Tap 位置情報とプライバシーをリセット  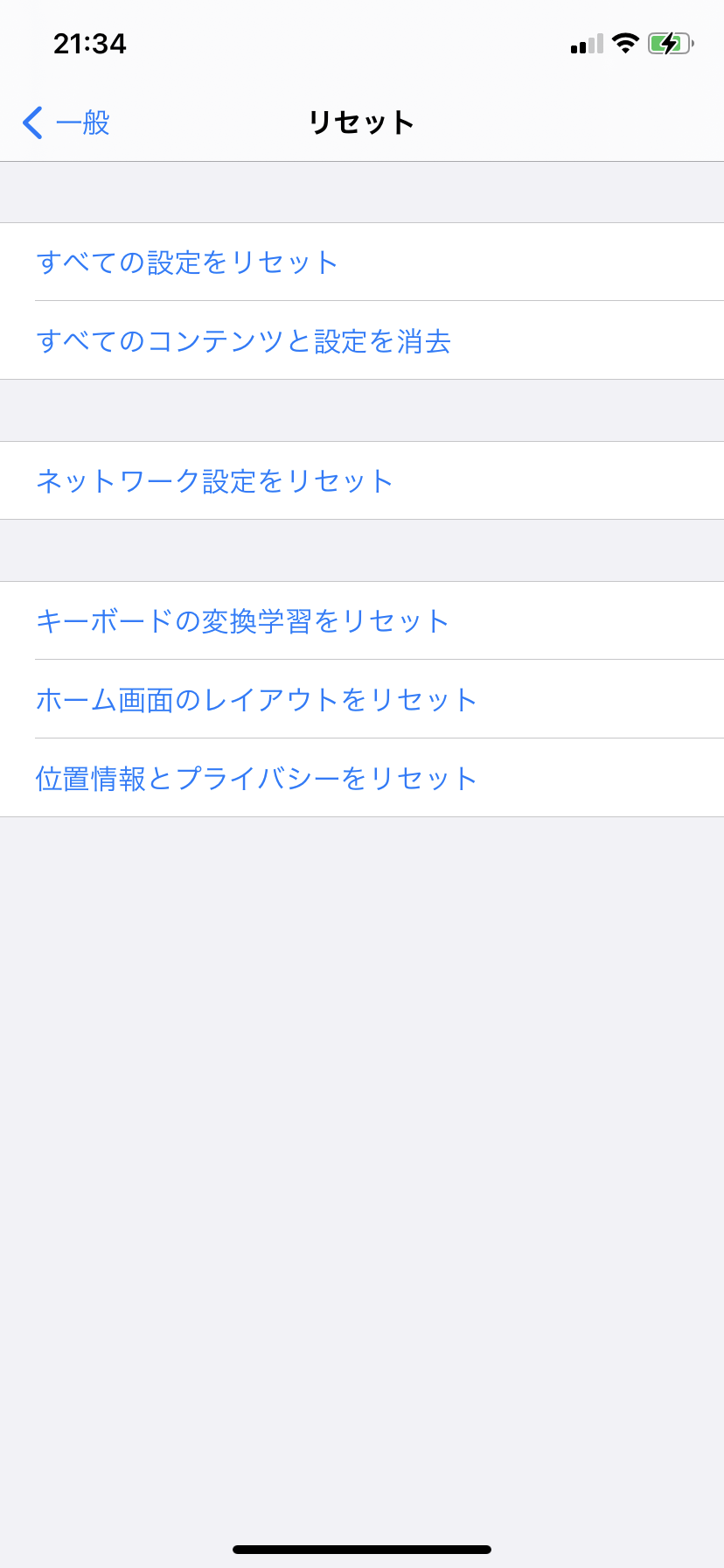coord(256,779)
